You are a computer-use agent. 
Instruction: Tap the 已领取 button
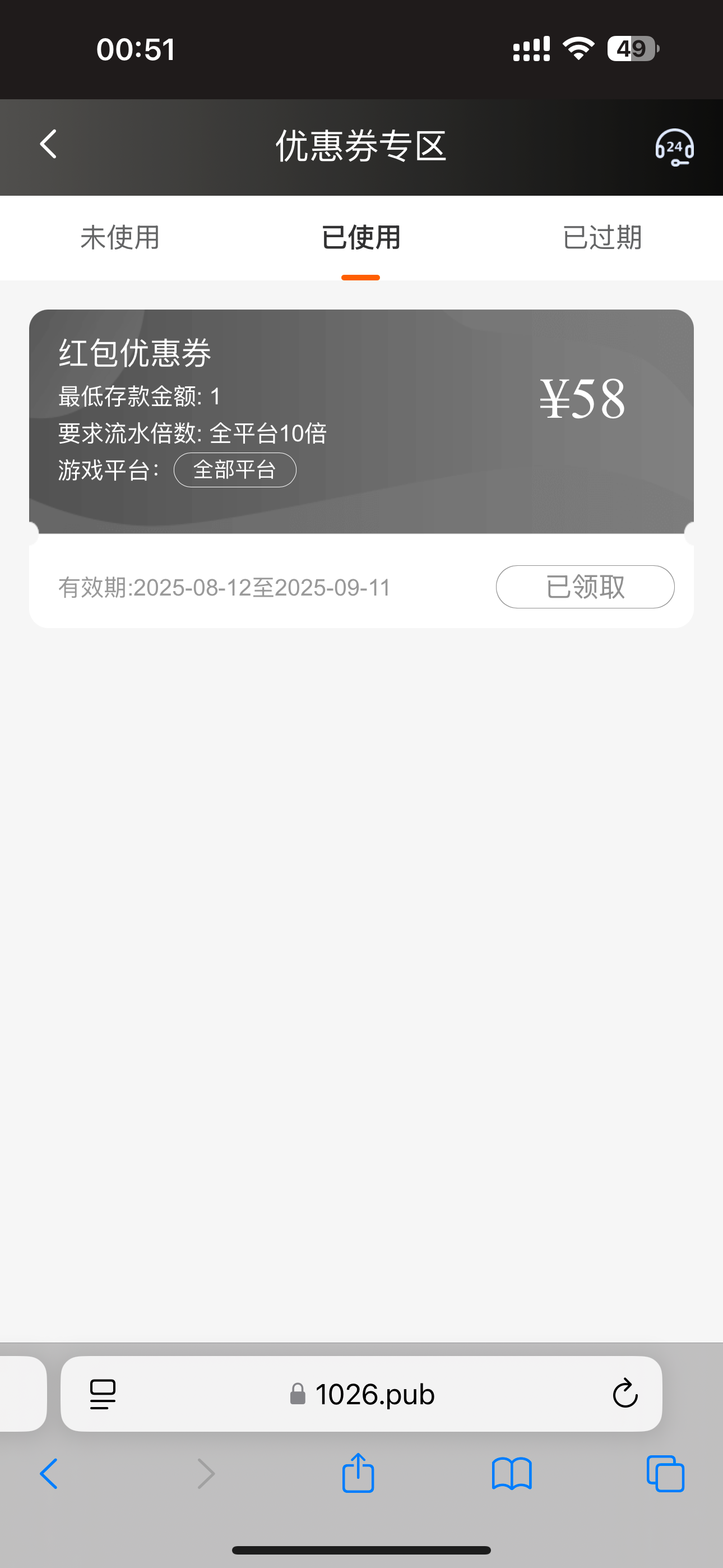tap(585, 587)
